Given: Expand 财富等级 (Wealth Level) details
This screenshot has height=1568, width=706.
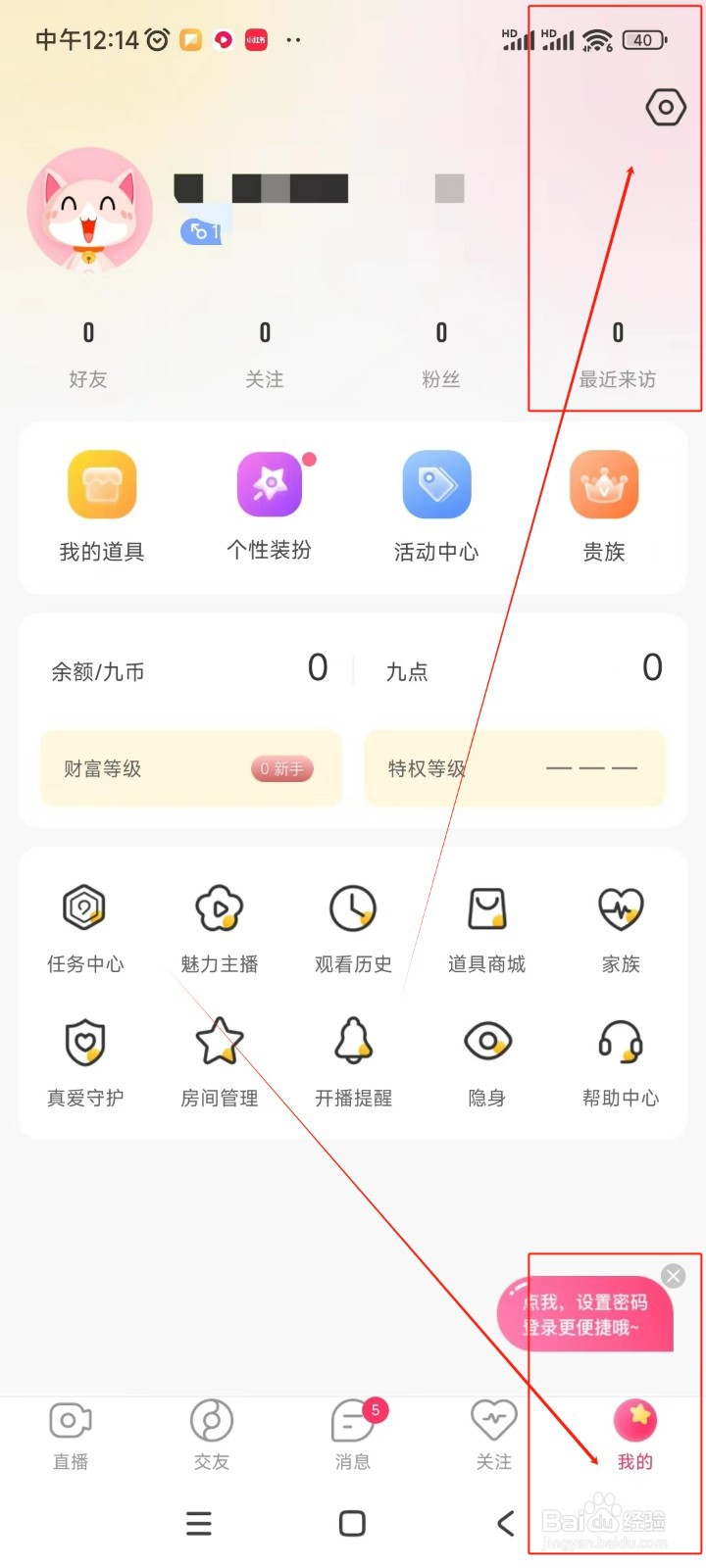Looking at the screenshot, I should point(190,769).
